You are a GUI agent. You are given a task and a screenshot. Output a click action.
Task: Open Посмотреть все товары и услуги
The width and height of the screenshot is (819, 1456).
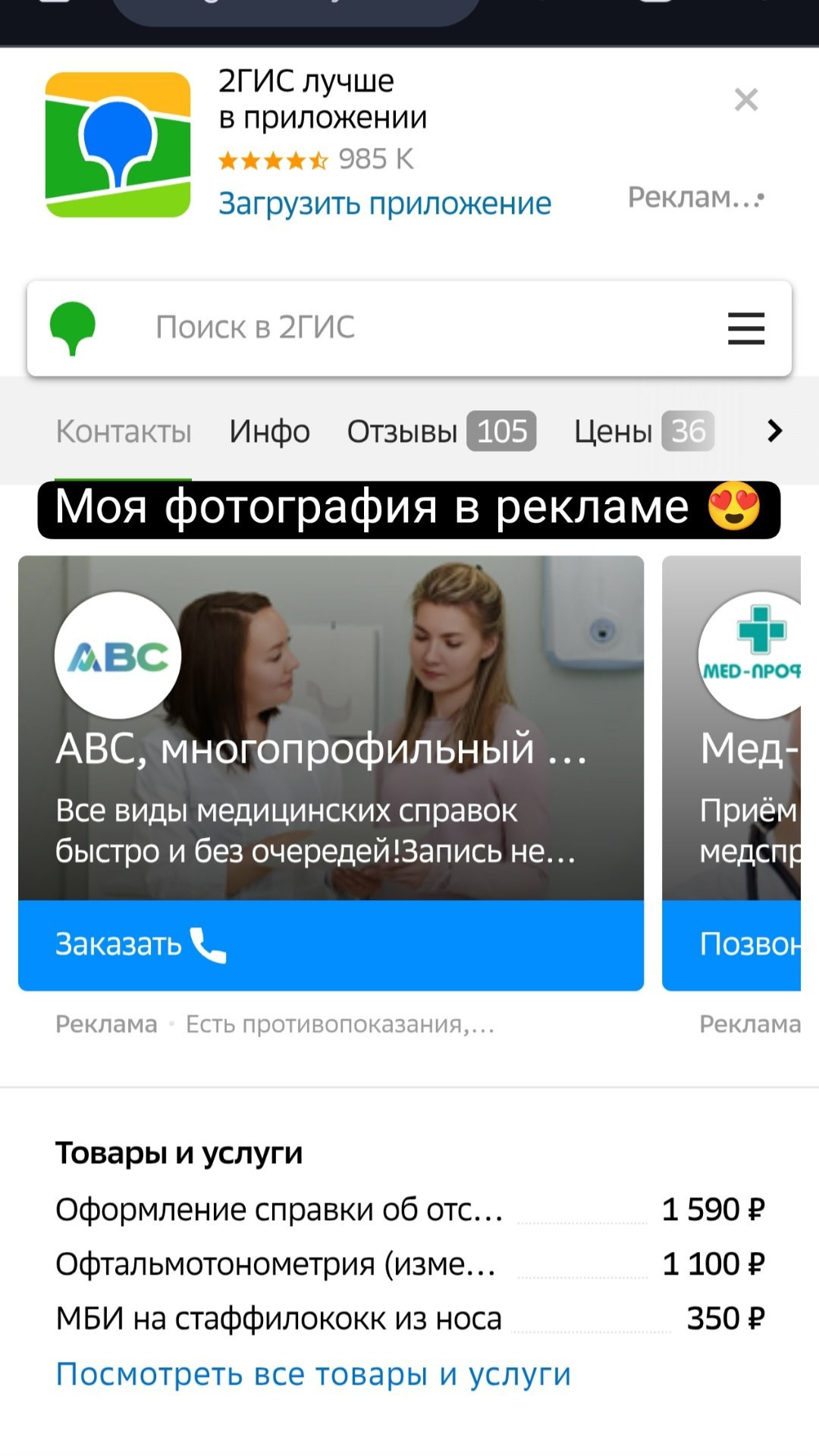click(313, 1373)
